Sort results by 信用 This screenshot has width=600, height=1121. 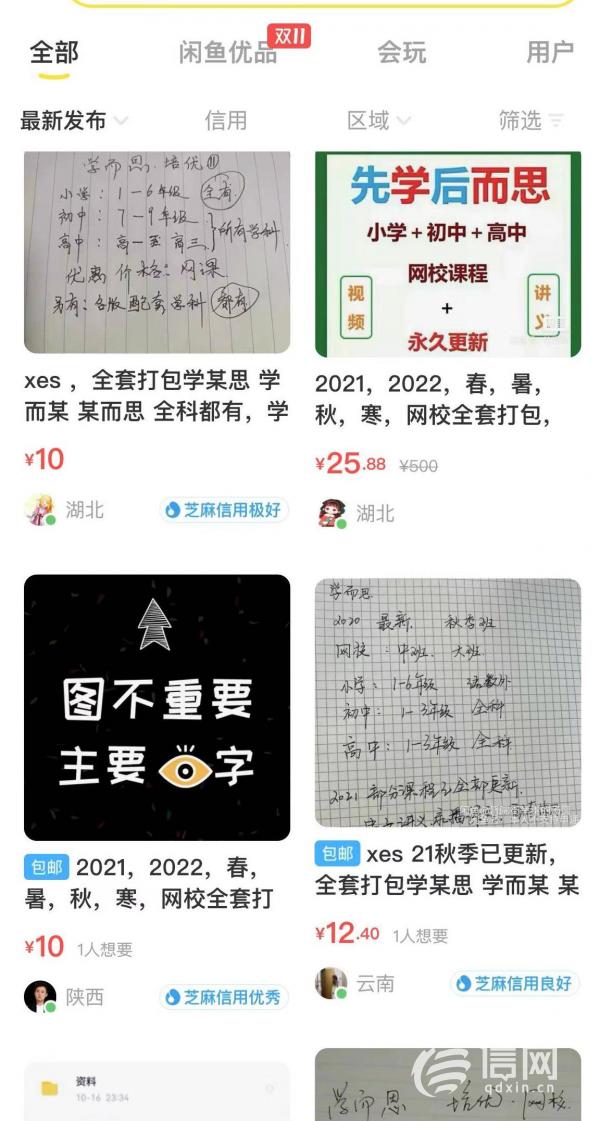[x=226, y=121]
